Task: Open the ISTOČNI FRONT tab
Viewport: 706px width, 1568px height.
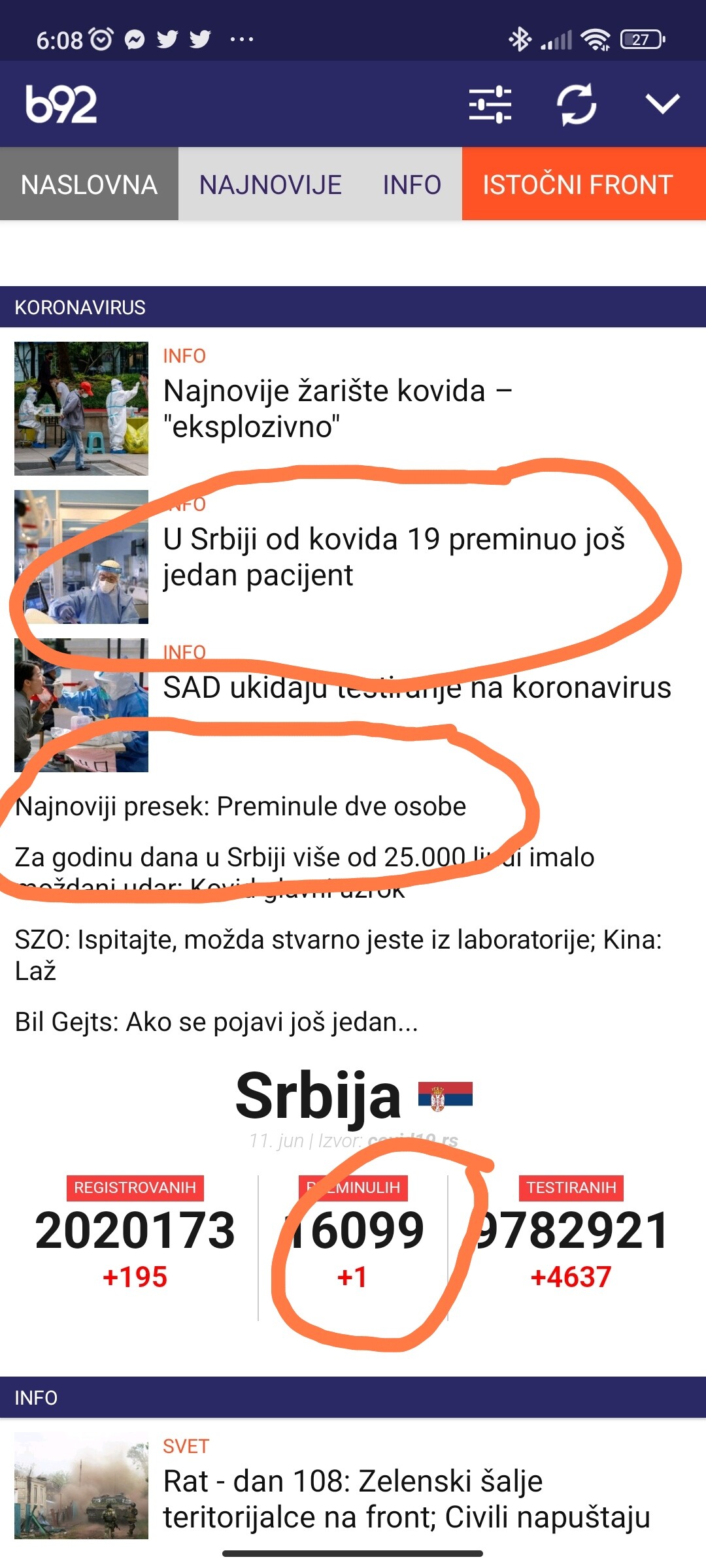Action: pyautogui.click(x=577, y=184)
